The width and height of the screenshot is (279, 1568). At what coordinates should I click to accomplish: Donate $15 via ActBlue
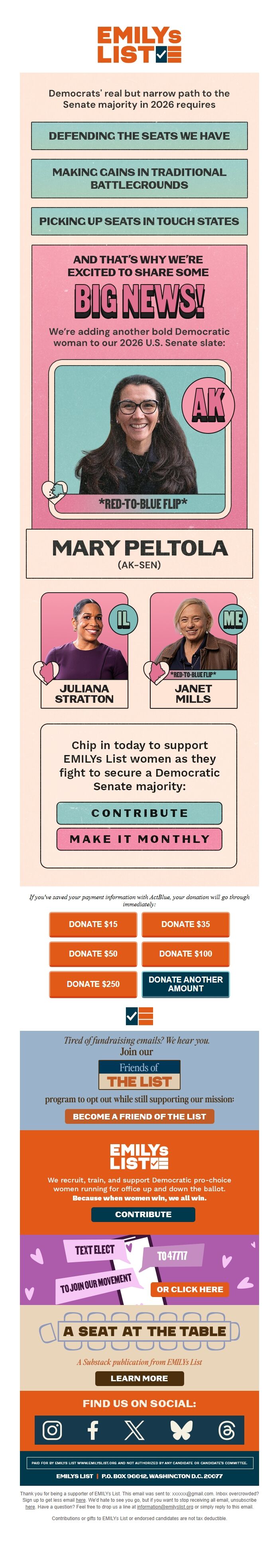93,924
